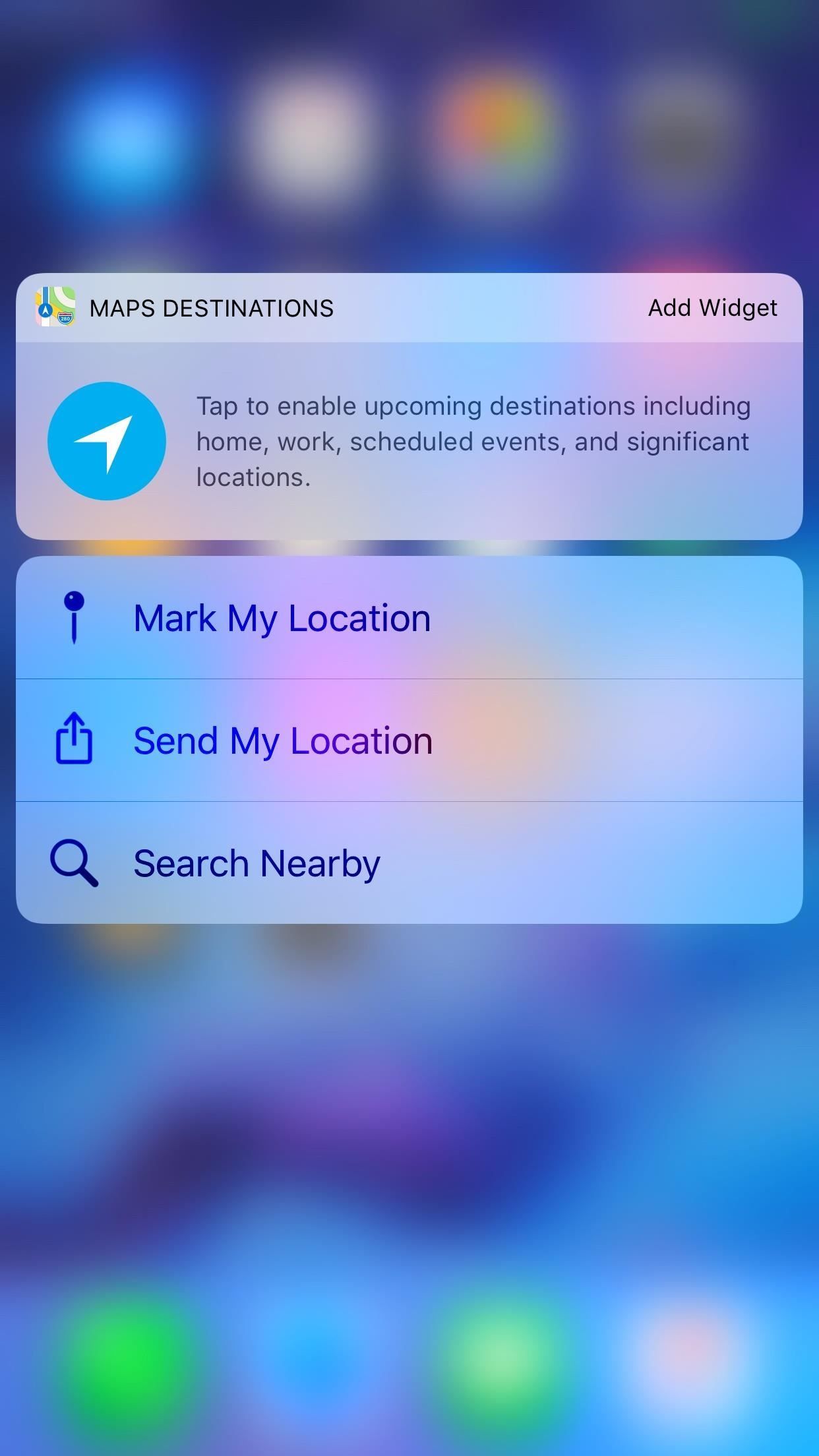Viewport: 819px width, 1456px height.
Task: Tap the MAPS DESTINATIONS widget title
Action: 212,307
